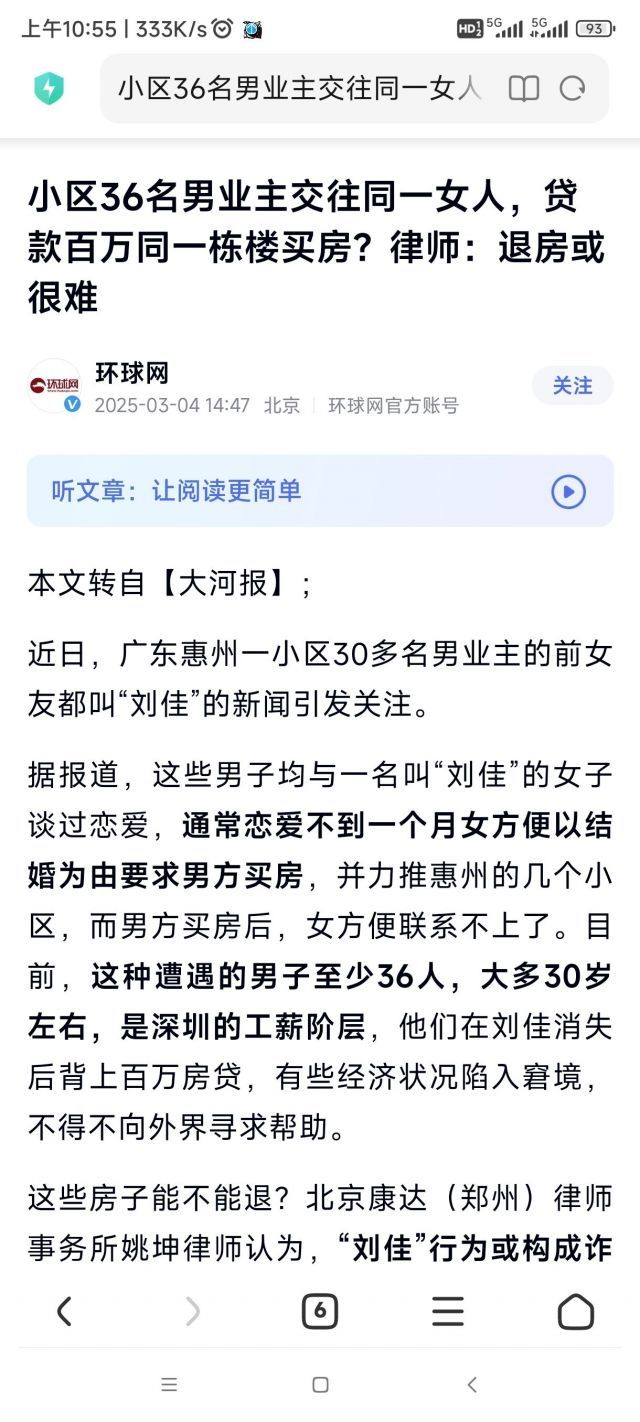Go to the browser's home page
The image size is (640, 1422).
(575, 1311)
